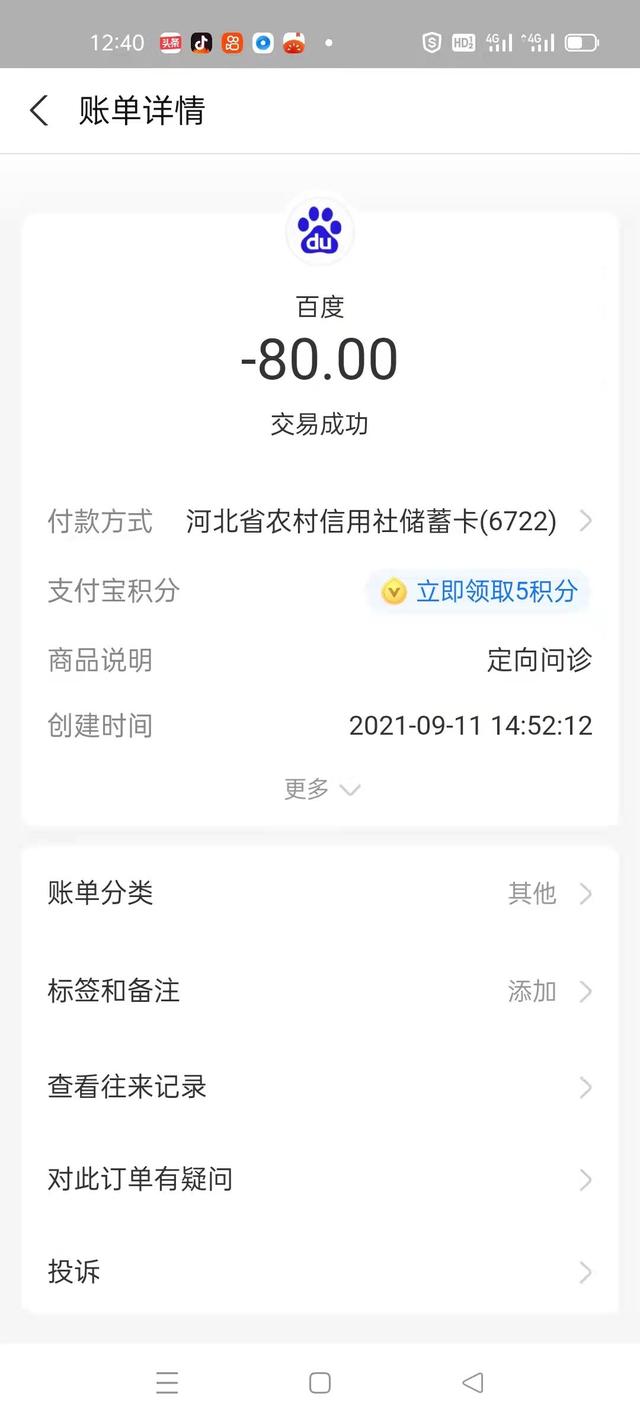
Task: Tap the system back triangle button
Action: coord(472,1383)
